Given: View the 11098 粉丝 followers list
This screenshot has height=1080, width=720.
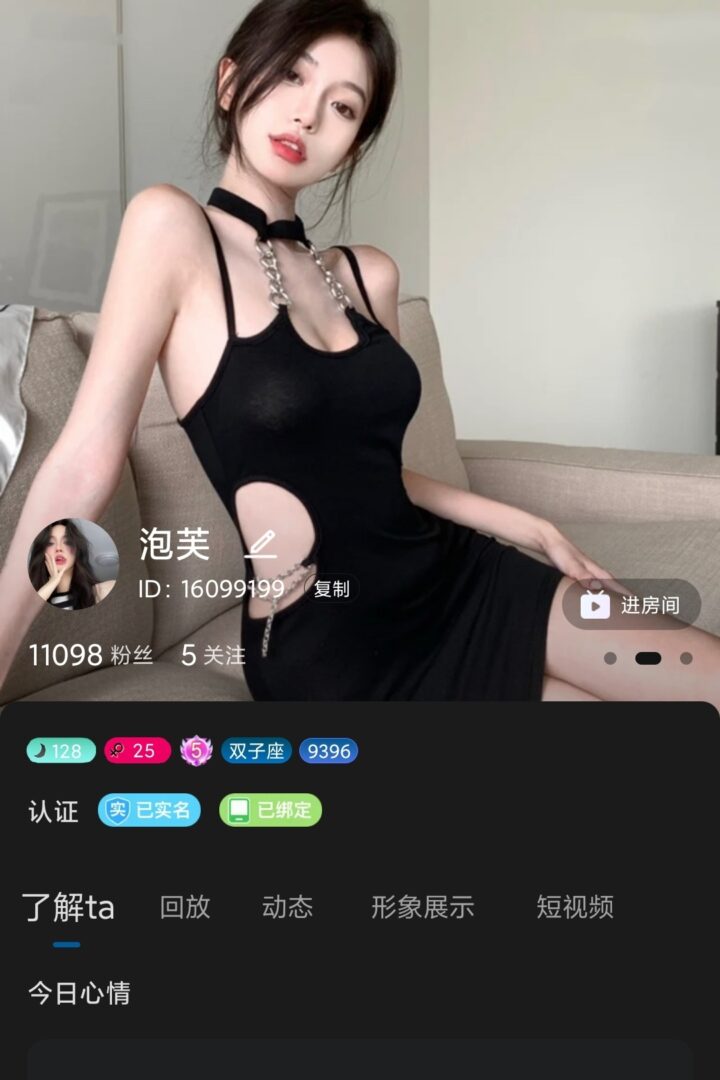Looking at the screenshot, I should pyautogui.click(x=90, y=656).
